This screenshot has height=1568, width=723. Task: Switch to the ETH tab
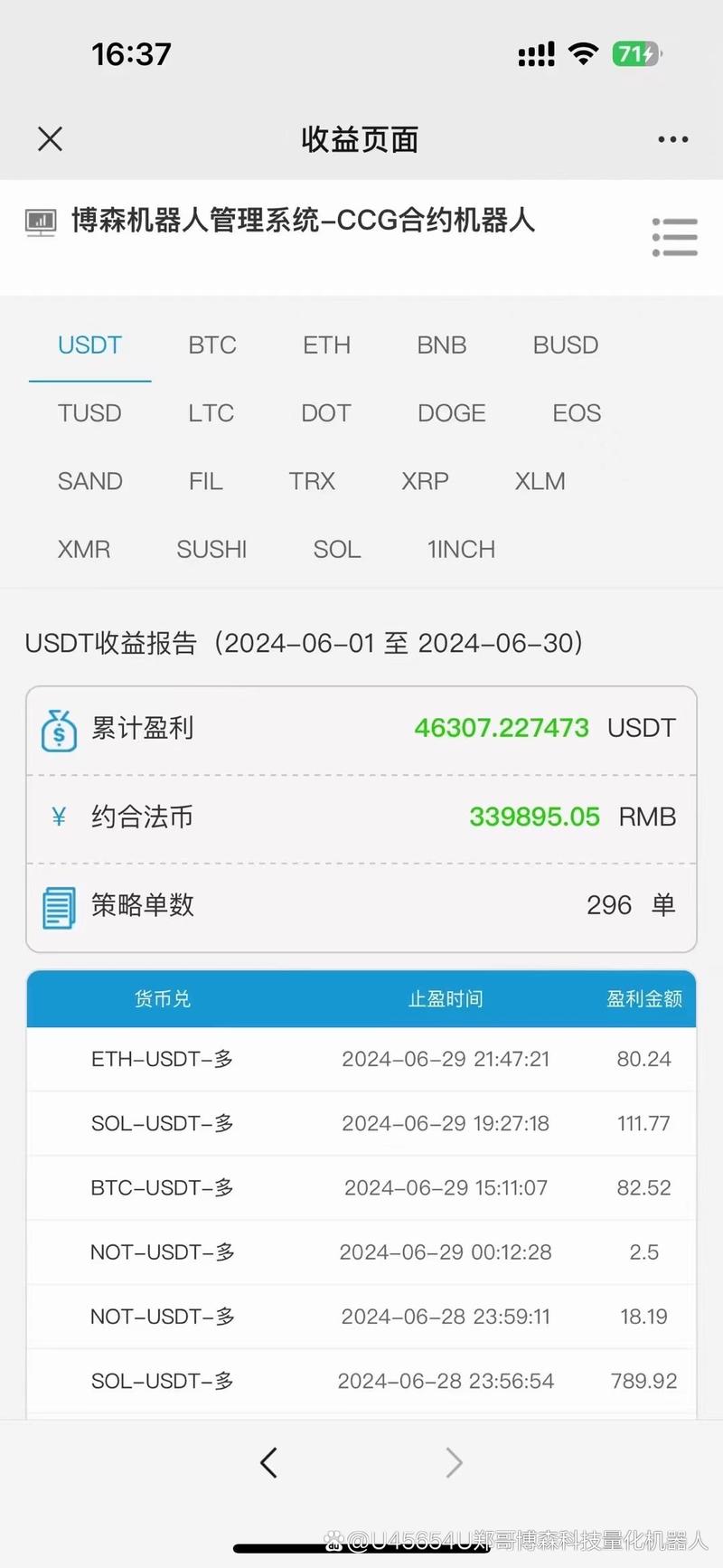326,345
